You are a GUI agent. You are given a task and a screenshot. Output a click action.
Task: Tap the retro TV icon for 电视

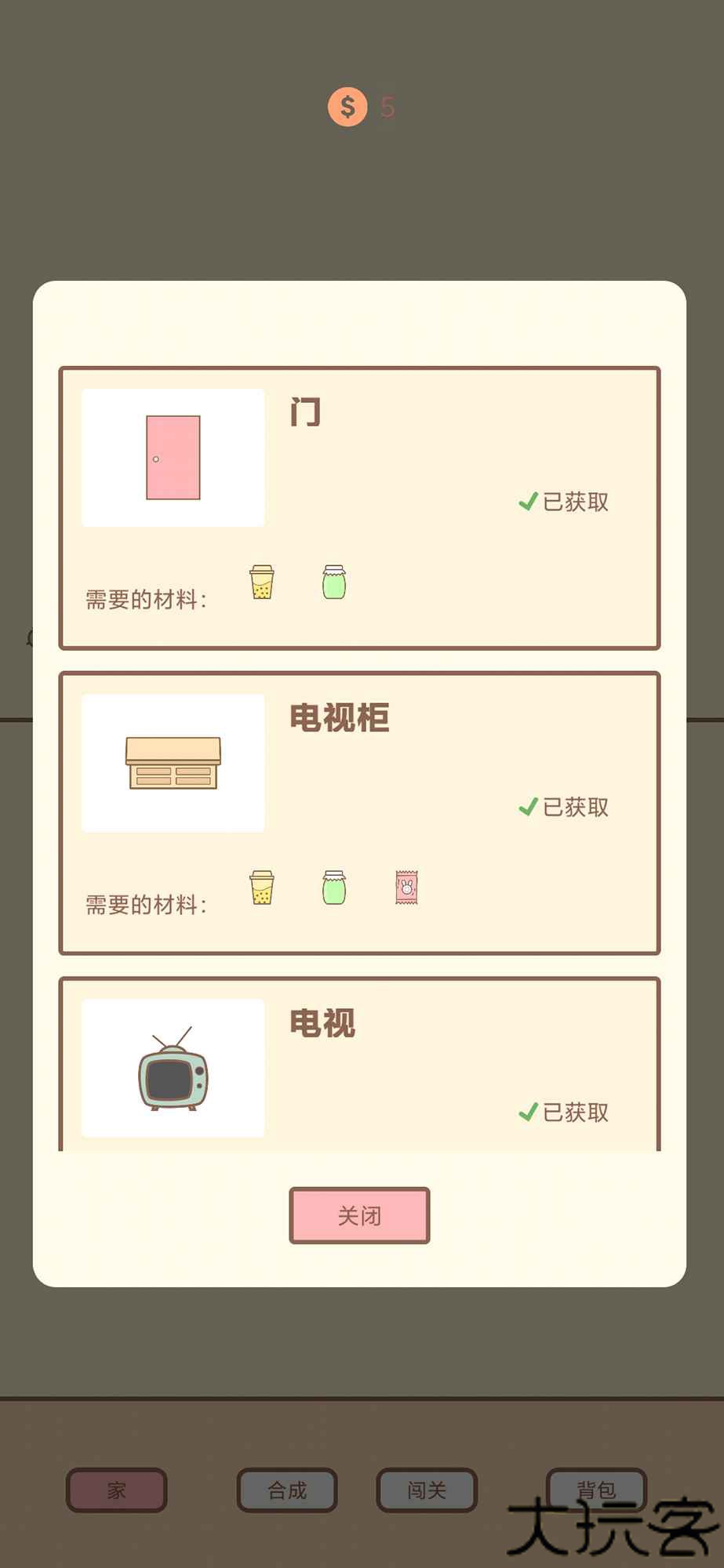click(x=173, y=1068)
